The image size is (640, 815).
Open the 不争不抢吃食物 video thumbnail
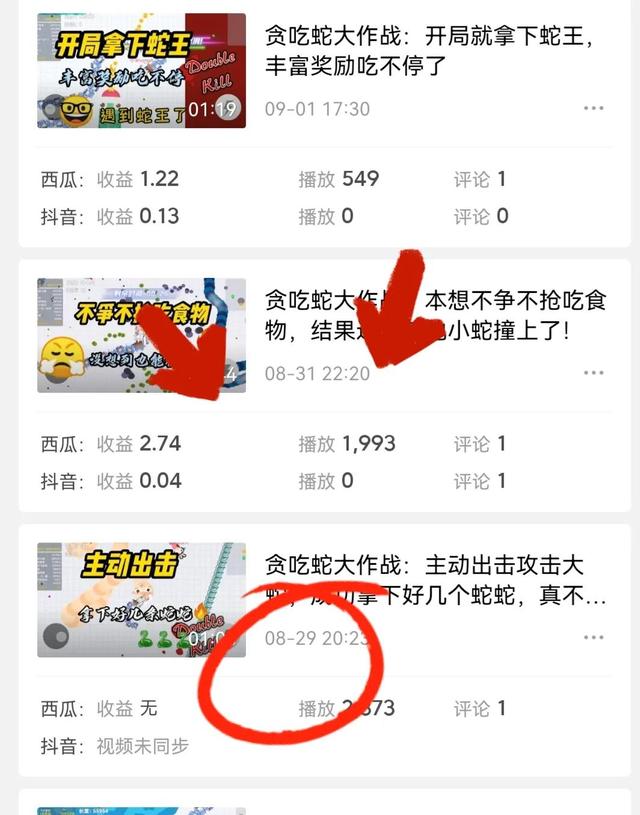(x=141, y=335)
